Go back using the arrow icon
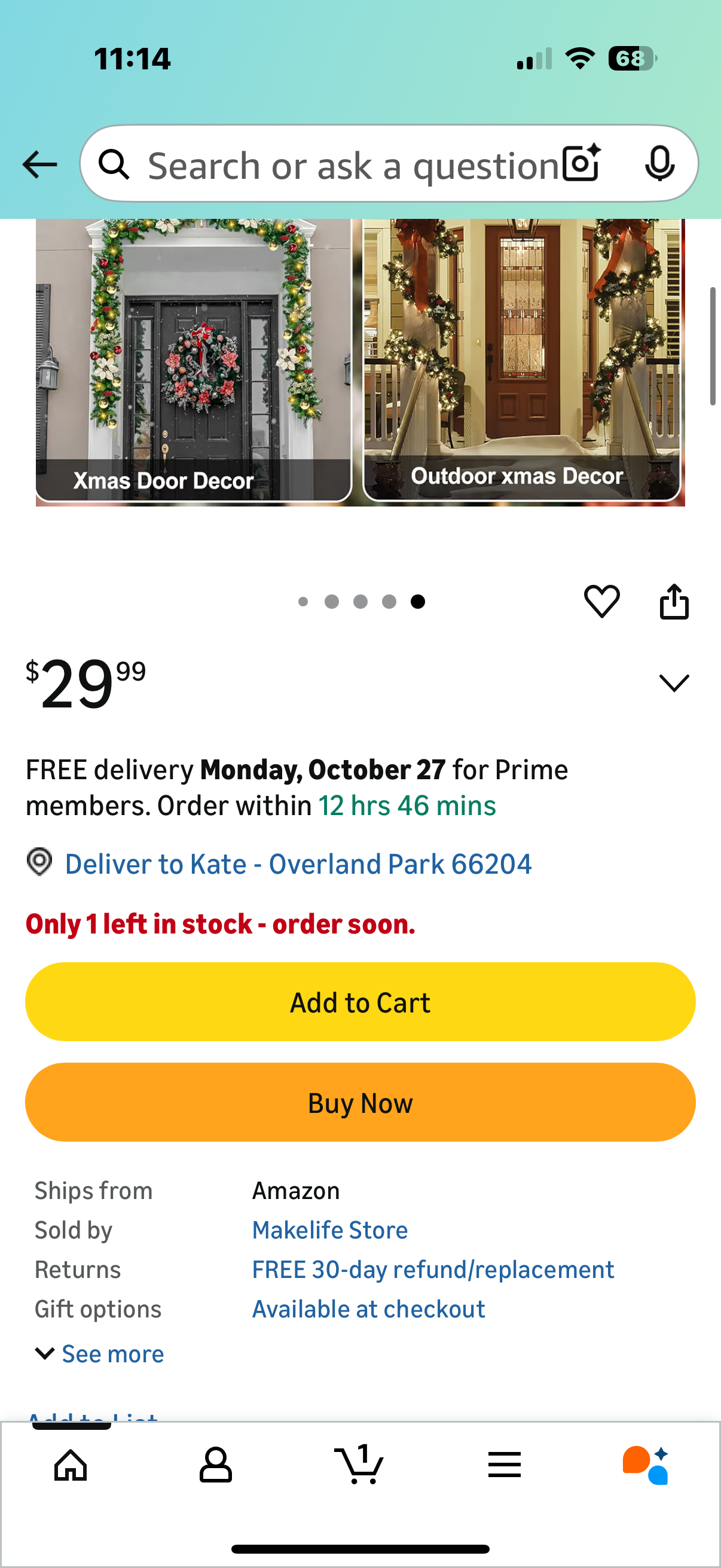This screenshot has height=1568, width=721. 39,164
